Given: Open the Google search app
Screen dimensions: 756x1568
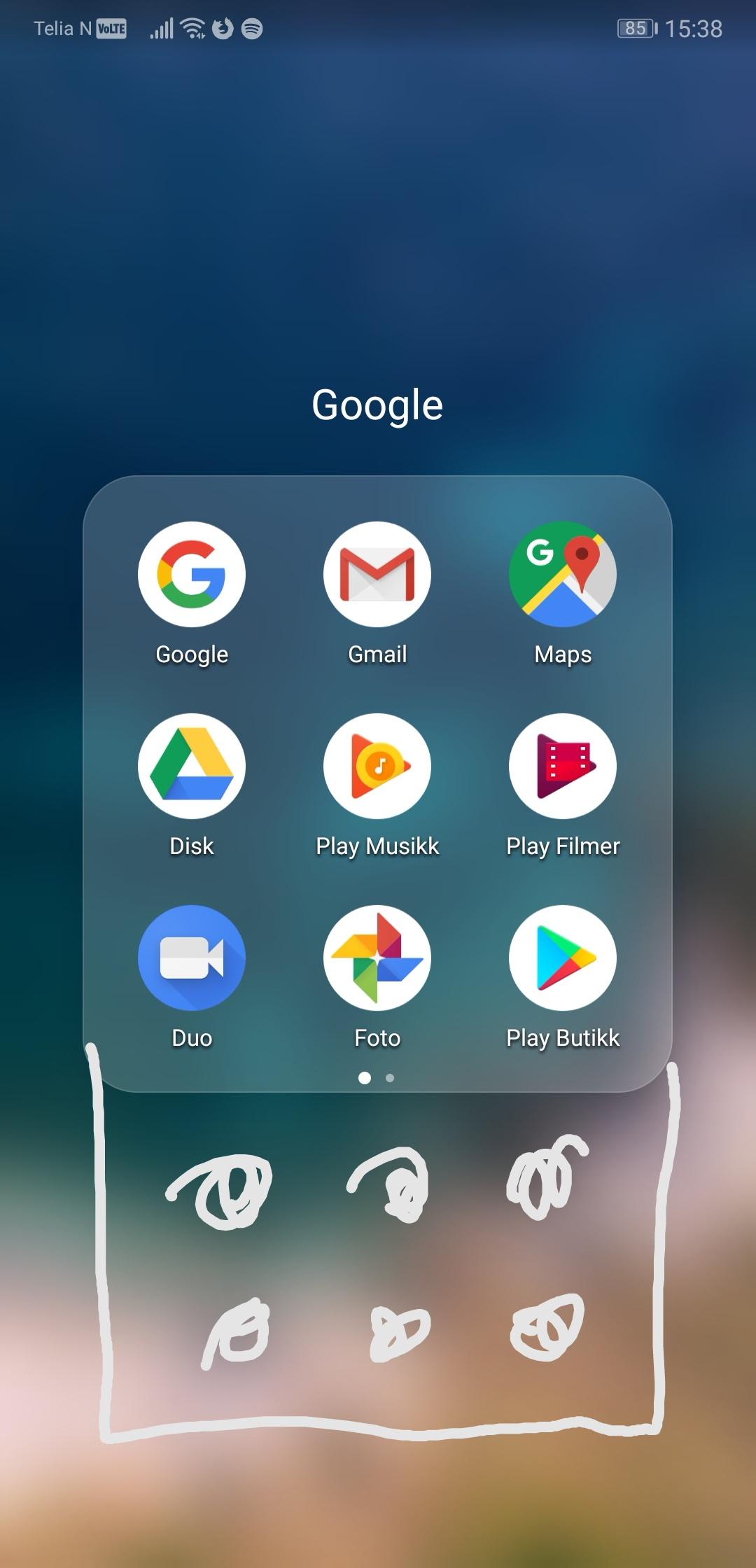Looking at the screenshot, I should click(190, 574).
